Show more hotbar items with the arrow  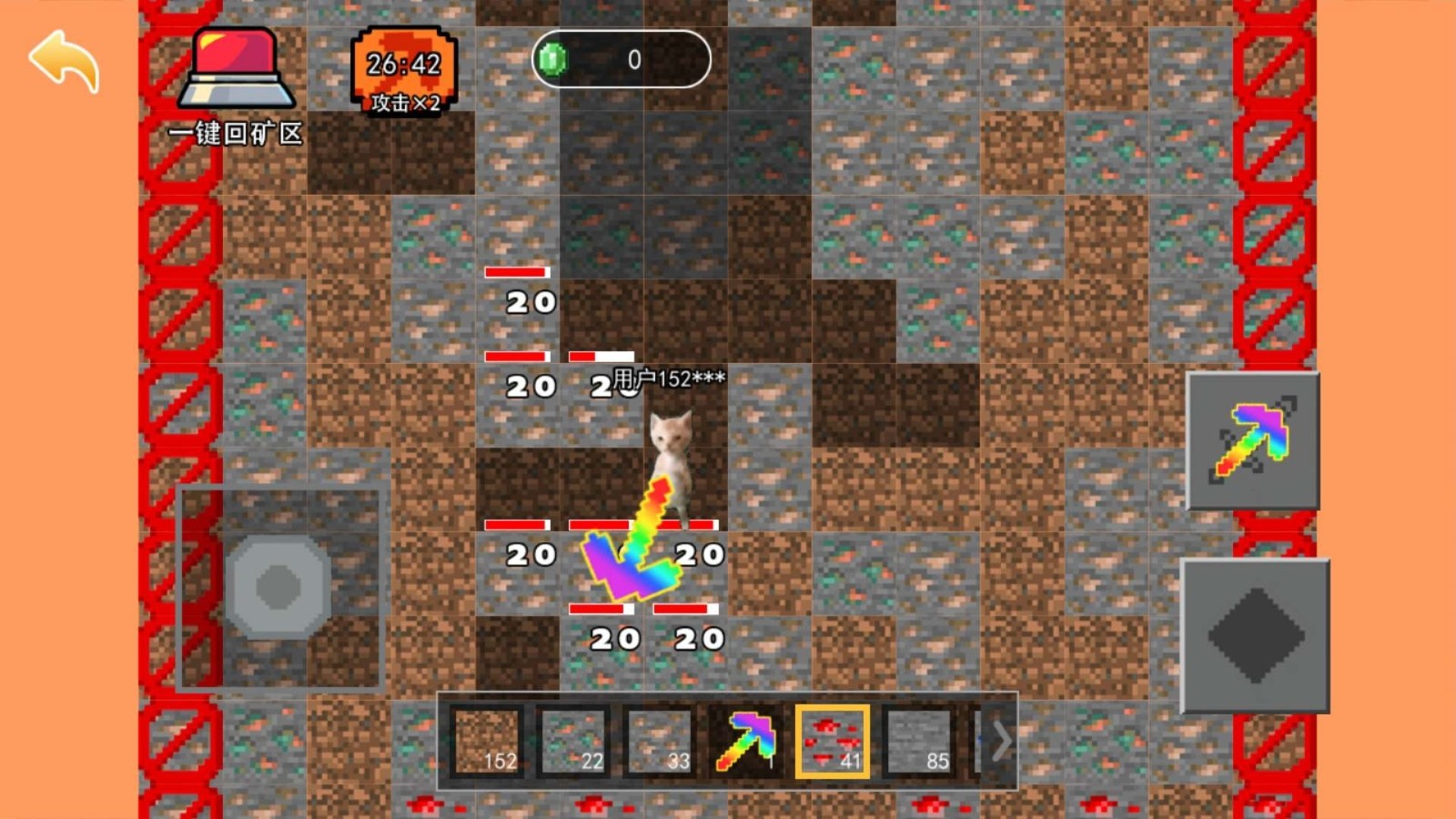pyautogui.click(x=1000, y=741)
